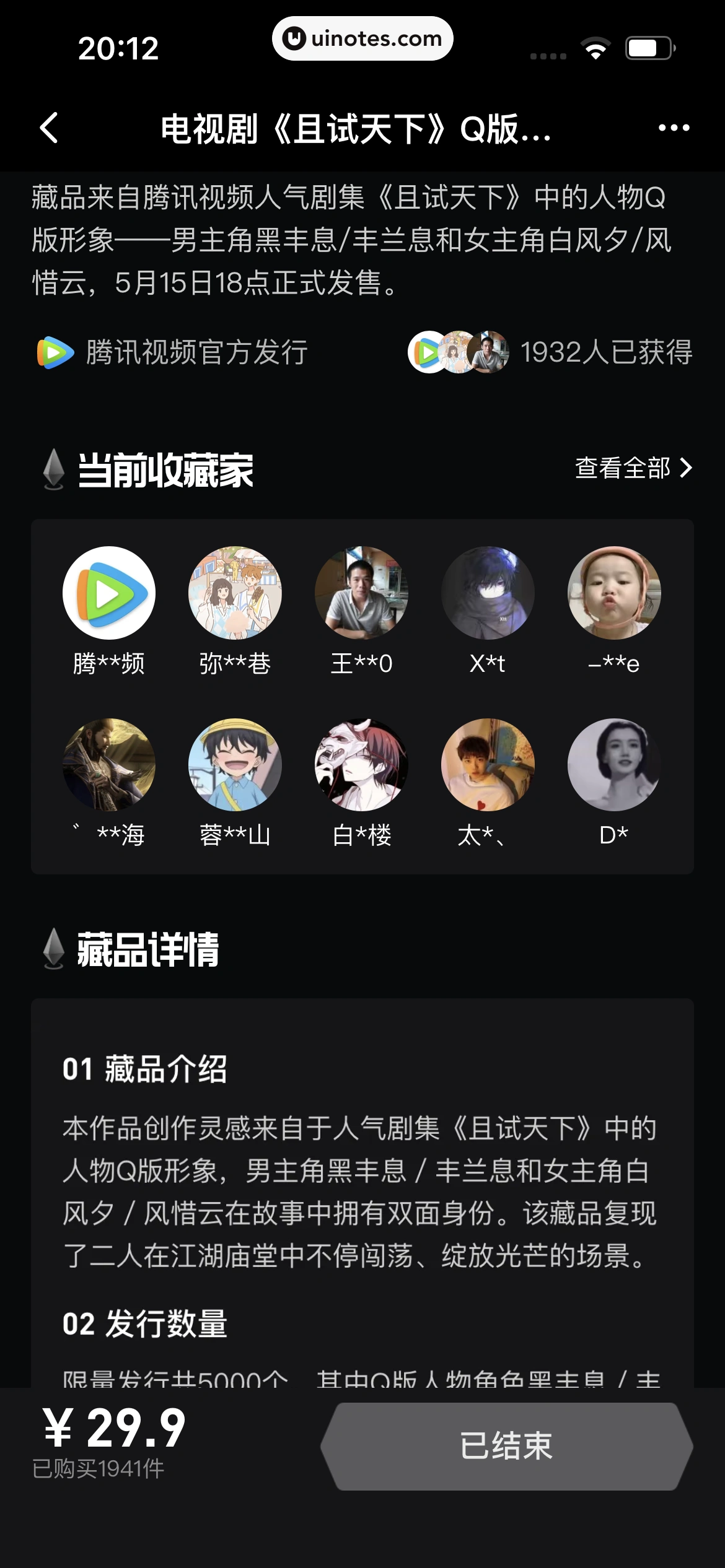Open collector –**e's profile
This screenshot has height=1568, width=725.
click(x=614, y=593)
